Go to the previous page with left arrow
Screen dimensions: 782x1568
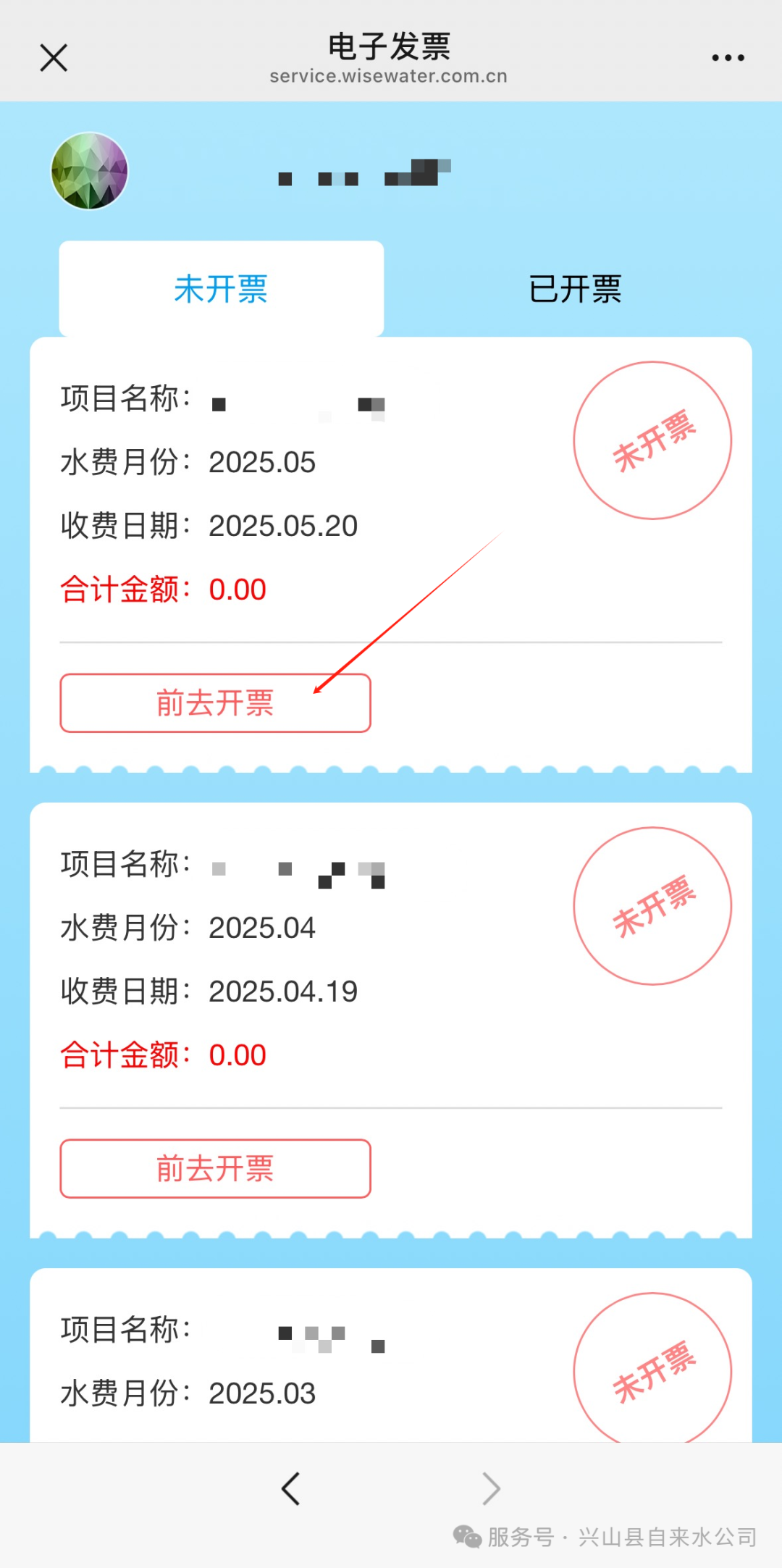point(290,1488)
